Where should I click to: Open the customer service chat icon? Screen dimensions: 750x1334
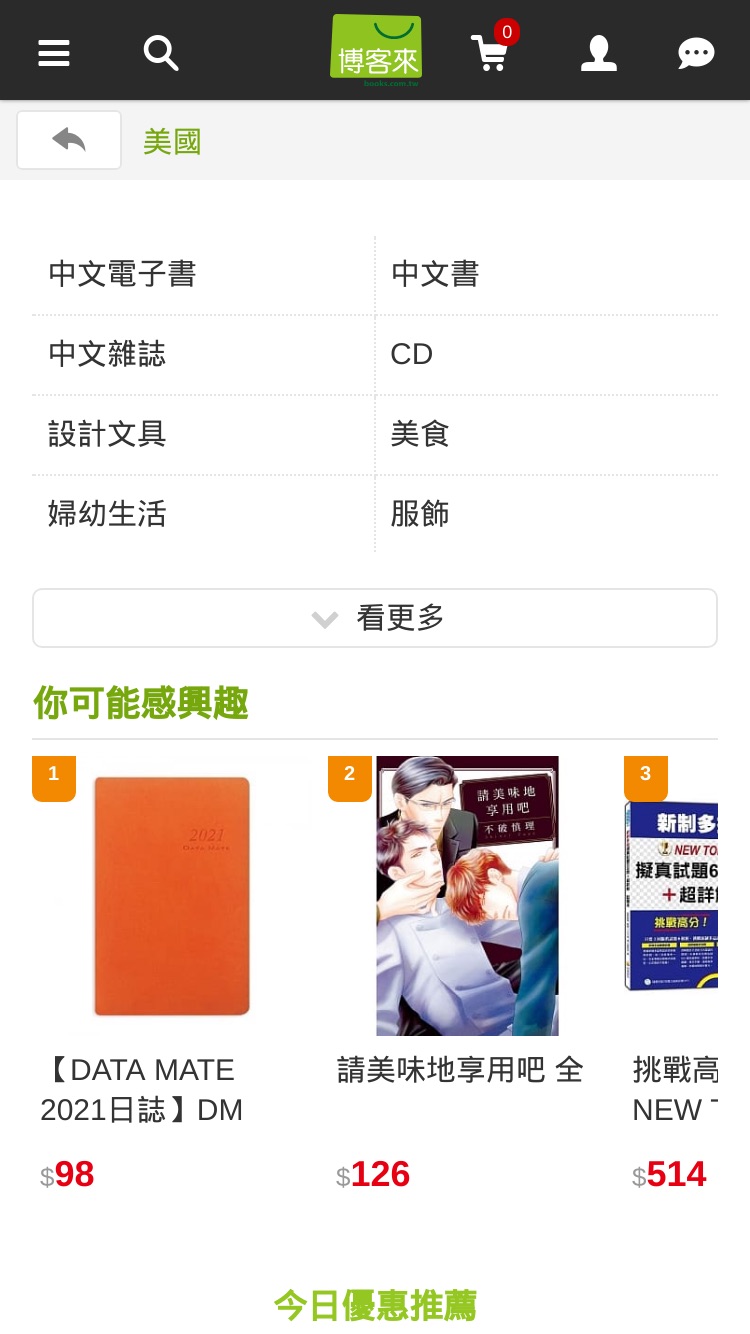click(x=696, y=53)
